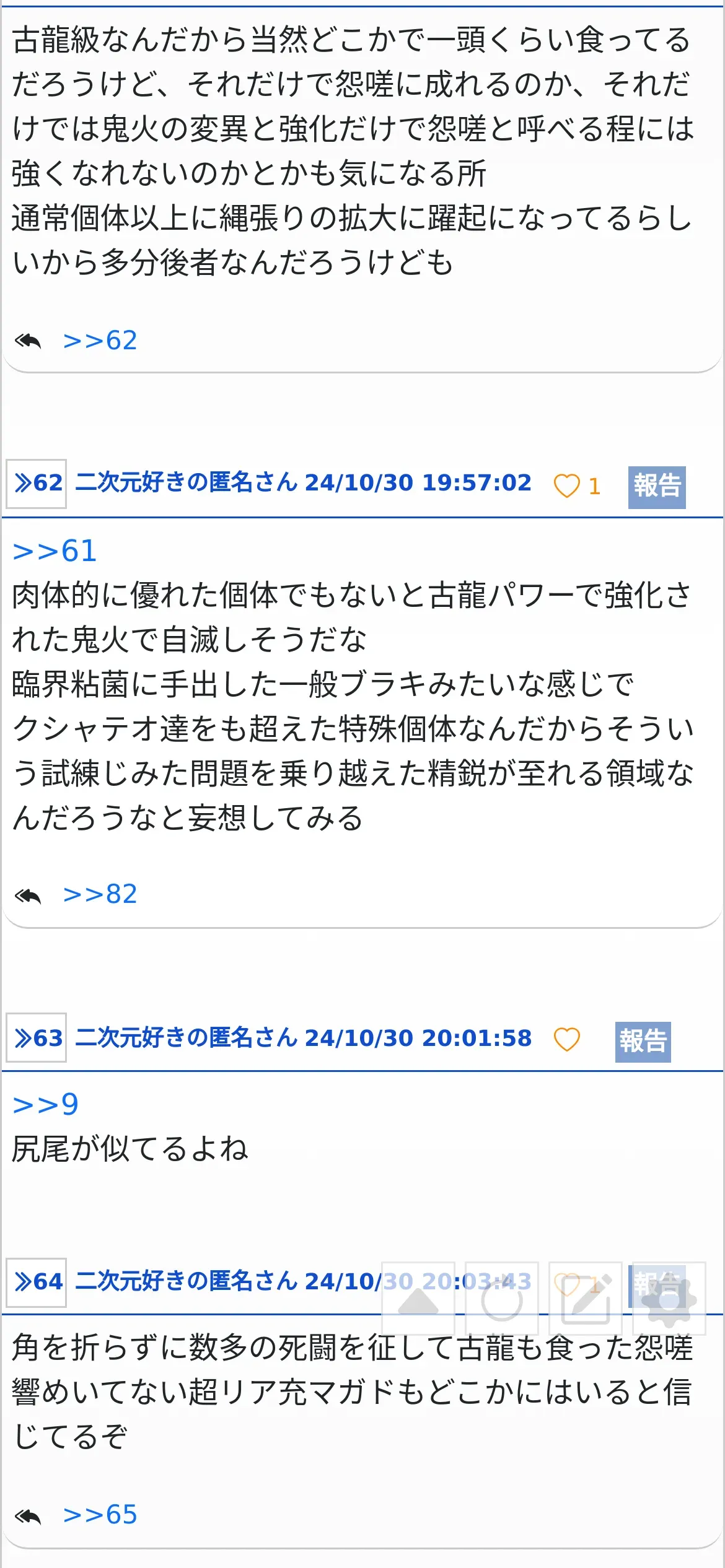Report post 63
This screenshot has width=725, height=1568.
coord(643,1041)
